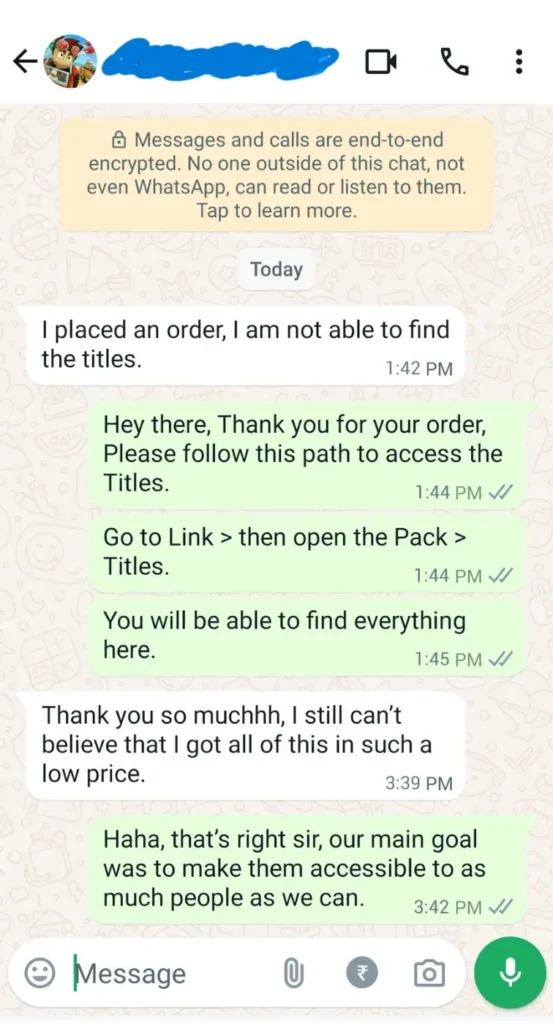Open the emoji picker
The width and height of the screenshot is (553, 1024).
click(x=40, y=974)
